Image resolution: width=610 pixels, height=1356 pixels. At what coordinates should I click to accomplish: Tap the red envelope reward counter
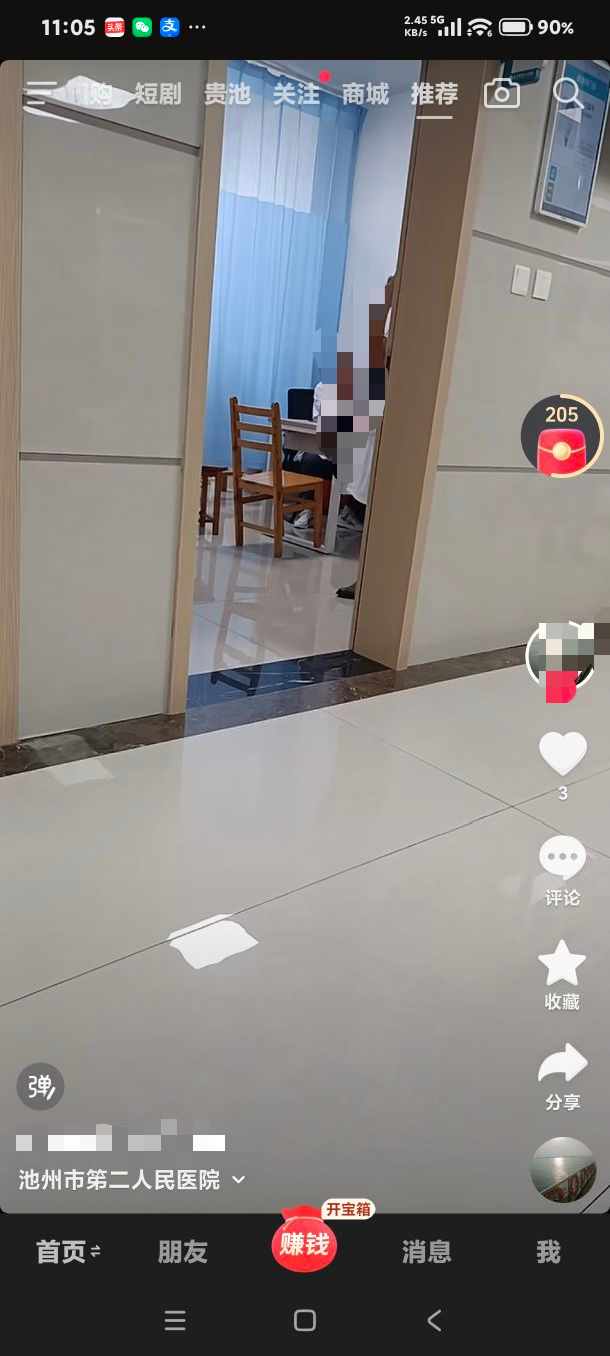[561, 437]
